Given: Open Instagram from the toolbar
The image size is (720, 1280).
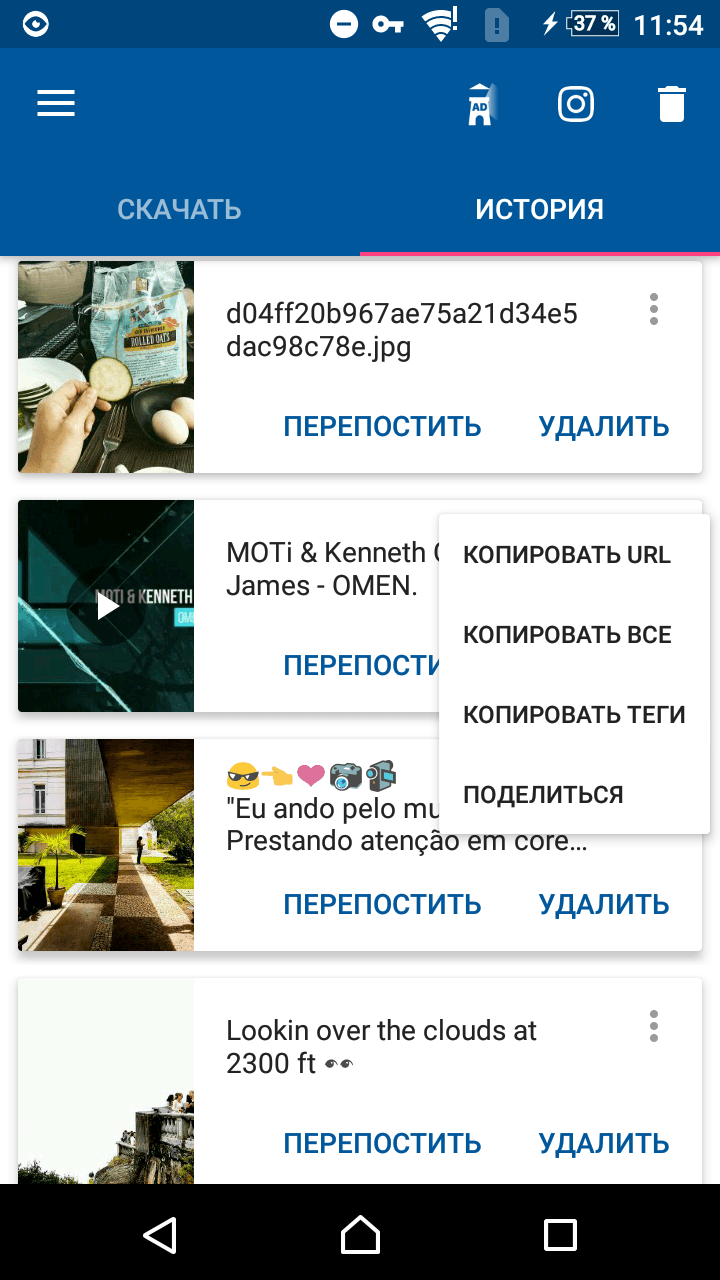Looking at the screenshot, I should click(x=576, y=104).
